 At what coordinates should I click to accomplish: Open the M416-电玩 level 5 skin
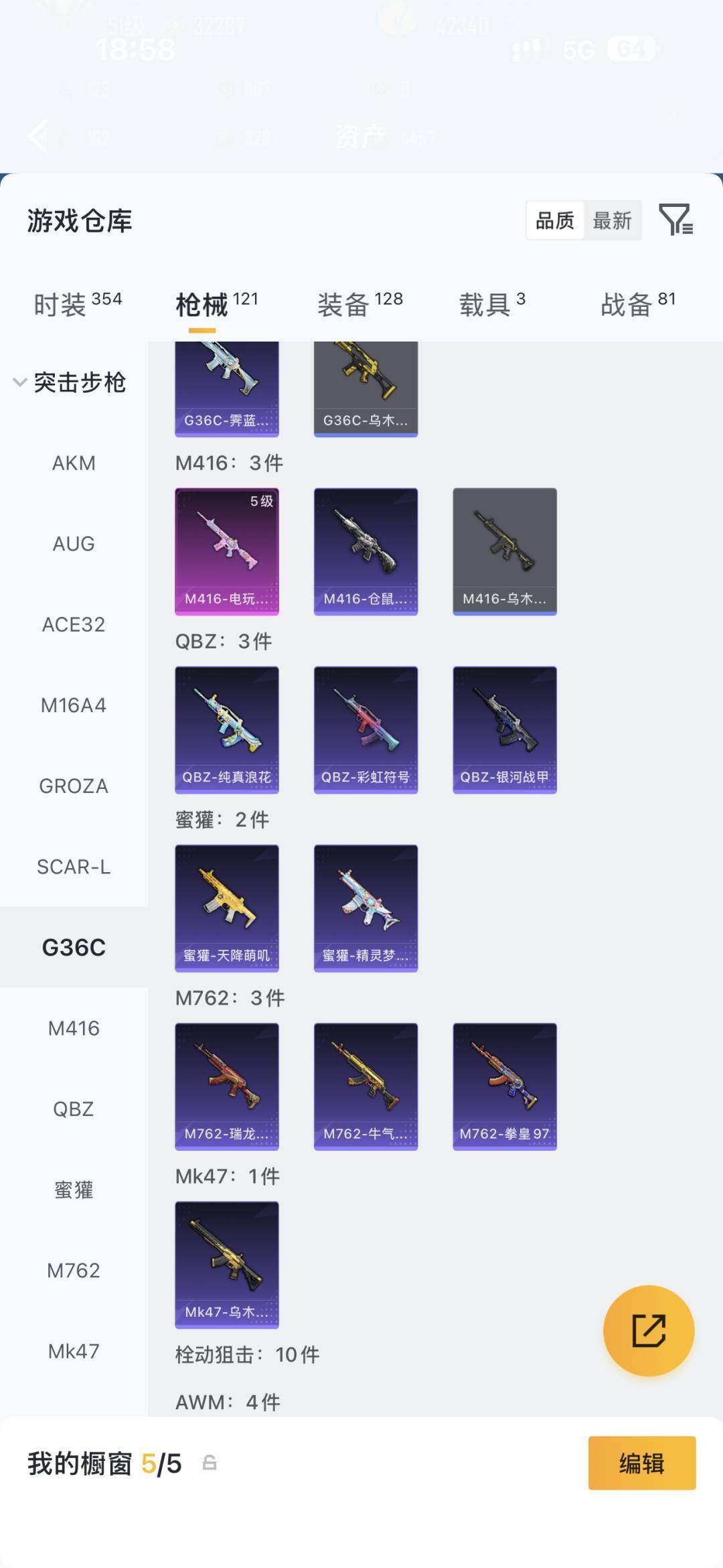[x=227, y=551]
